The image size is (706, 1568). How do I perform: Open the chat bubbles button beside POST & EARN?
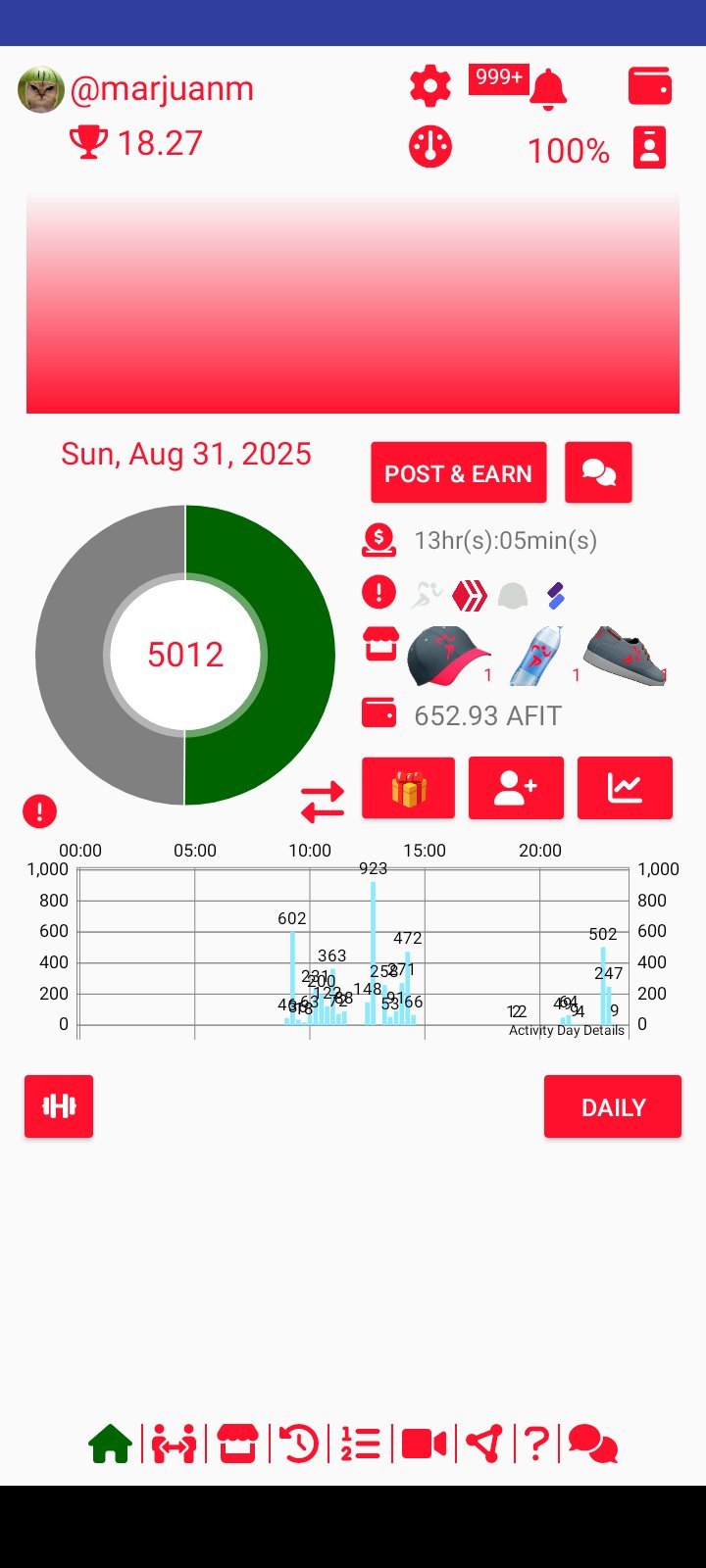click(x=598, y=472)
